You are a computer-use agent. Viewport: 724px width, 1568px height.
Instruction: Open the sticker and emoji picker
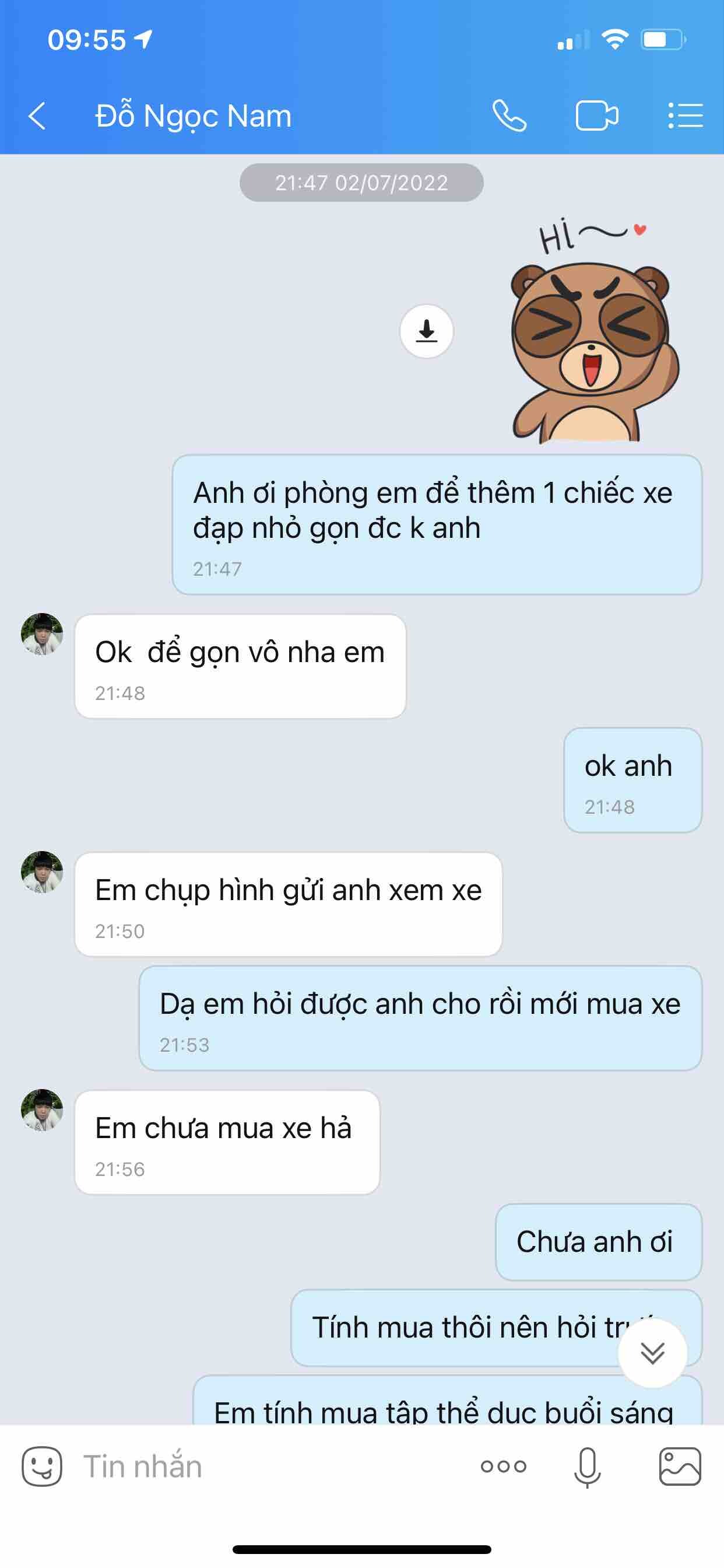42,1466
